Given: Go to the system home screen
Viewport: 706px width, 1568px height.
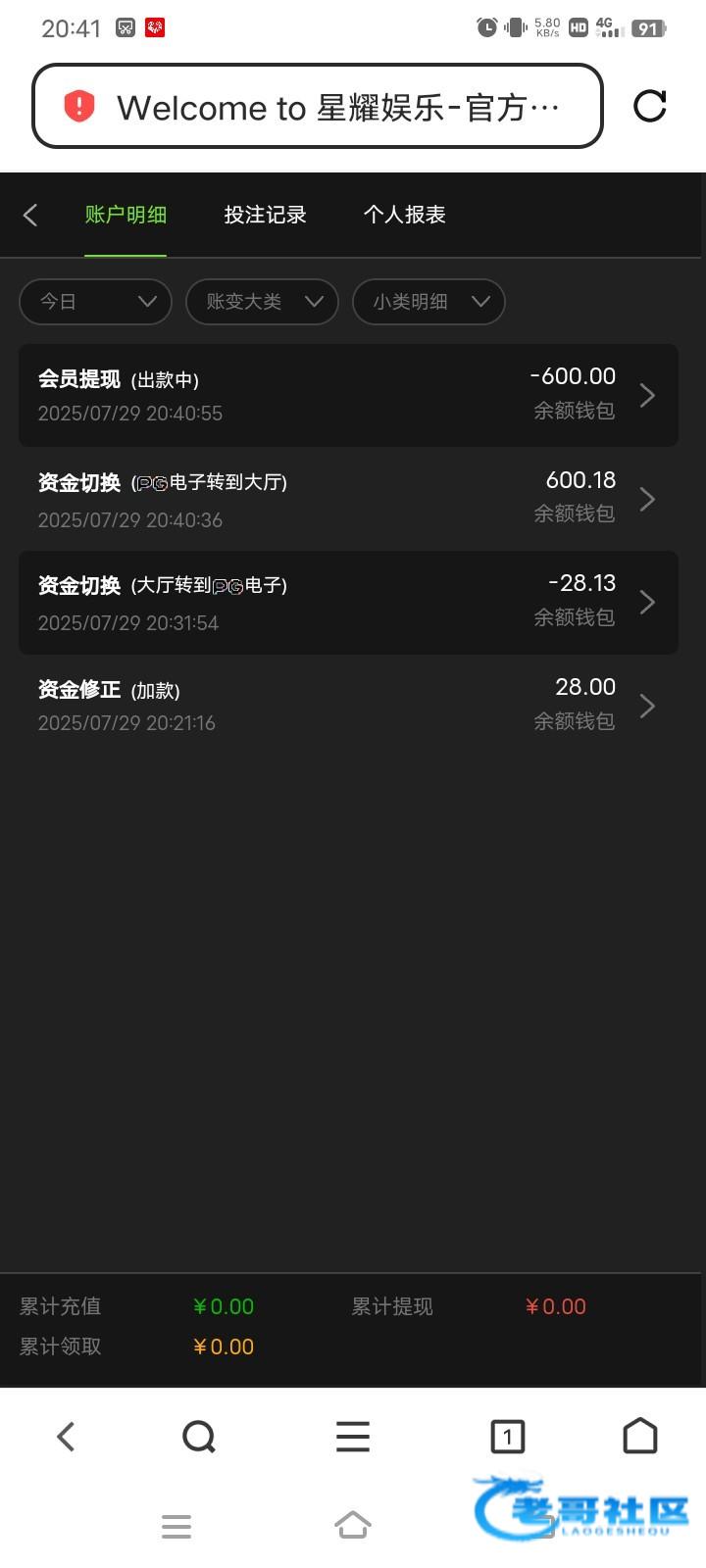Looking at the screenshot, I should [x=352, y=1525].
